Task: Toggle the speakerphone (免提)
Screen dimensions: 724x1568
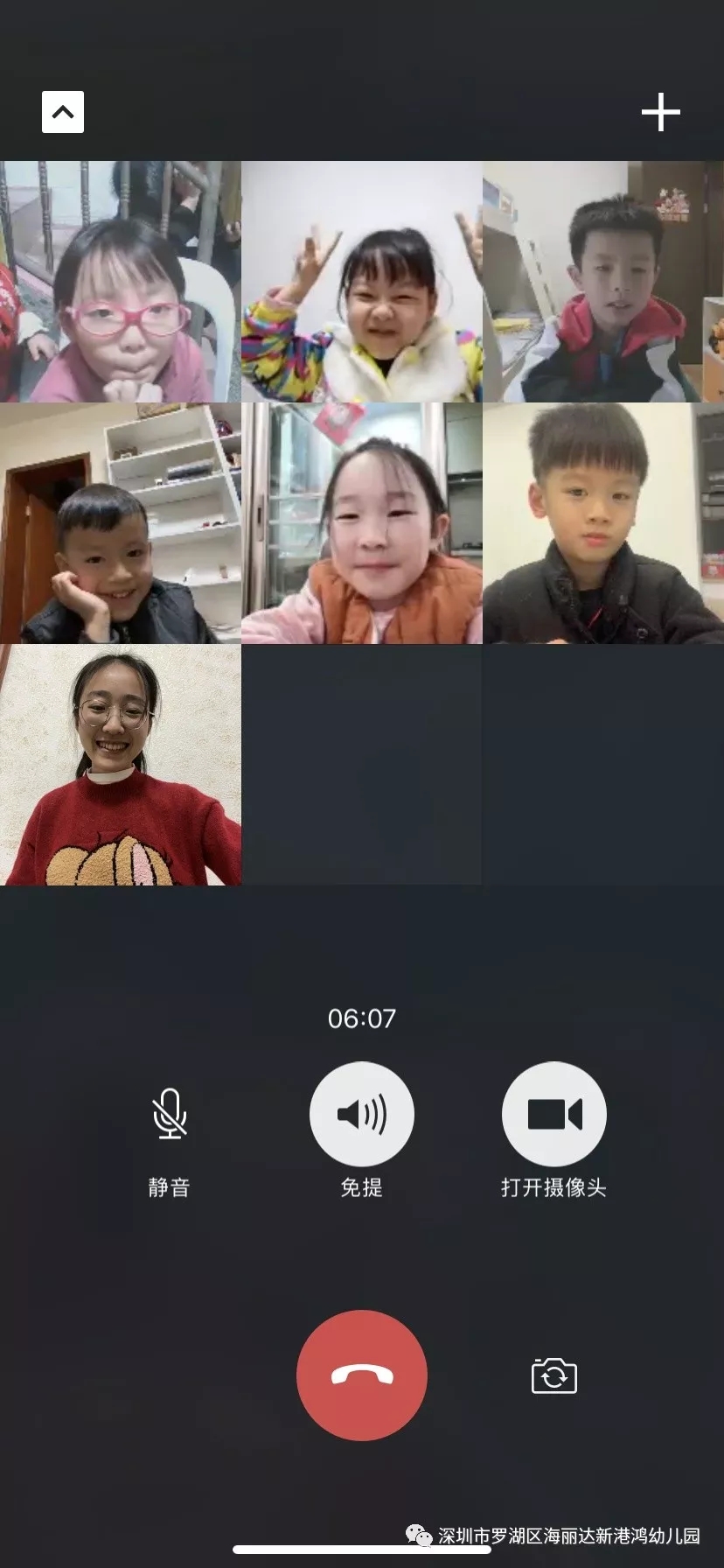Action: tap(361, 1114)
